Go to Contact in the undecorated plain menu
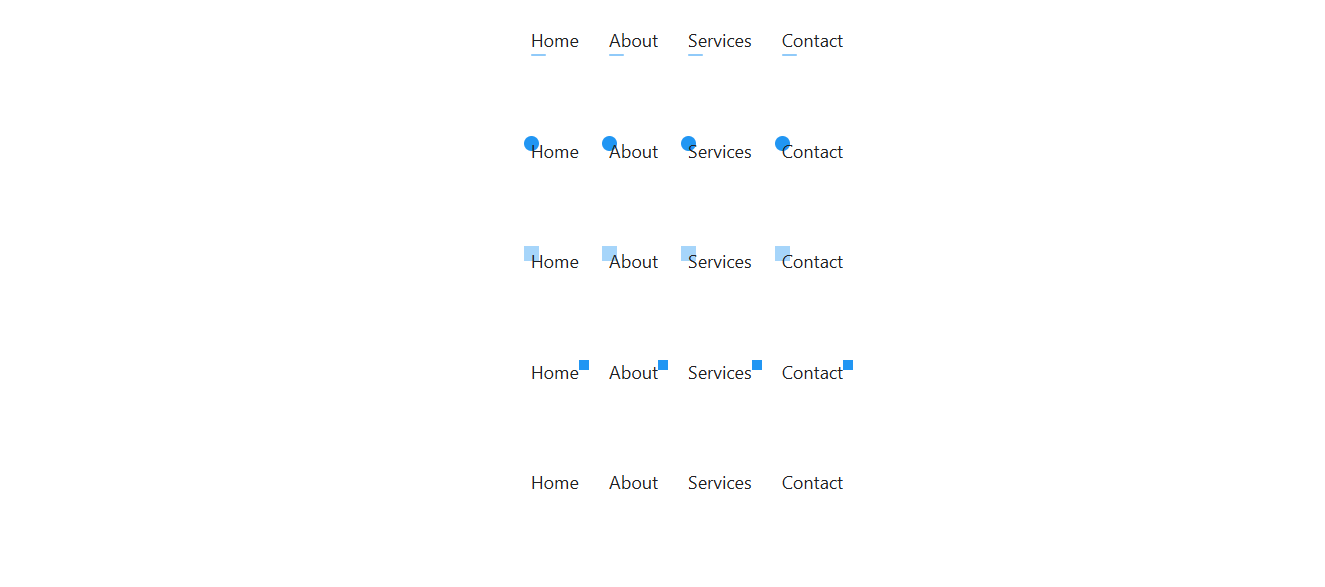The height and width of the screenshot is (587, 1325). pos(812,483)
